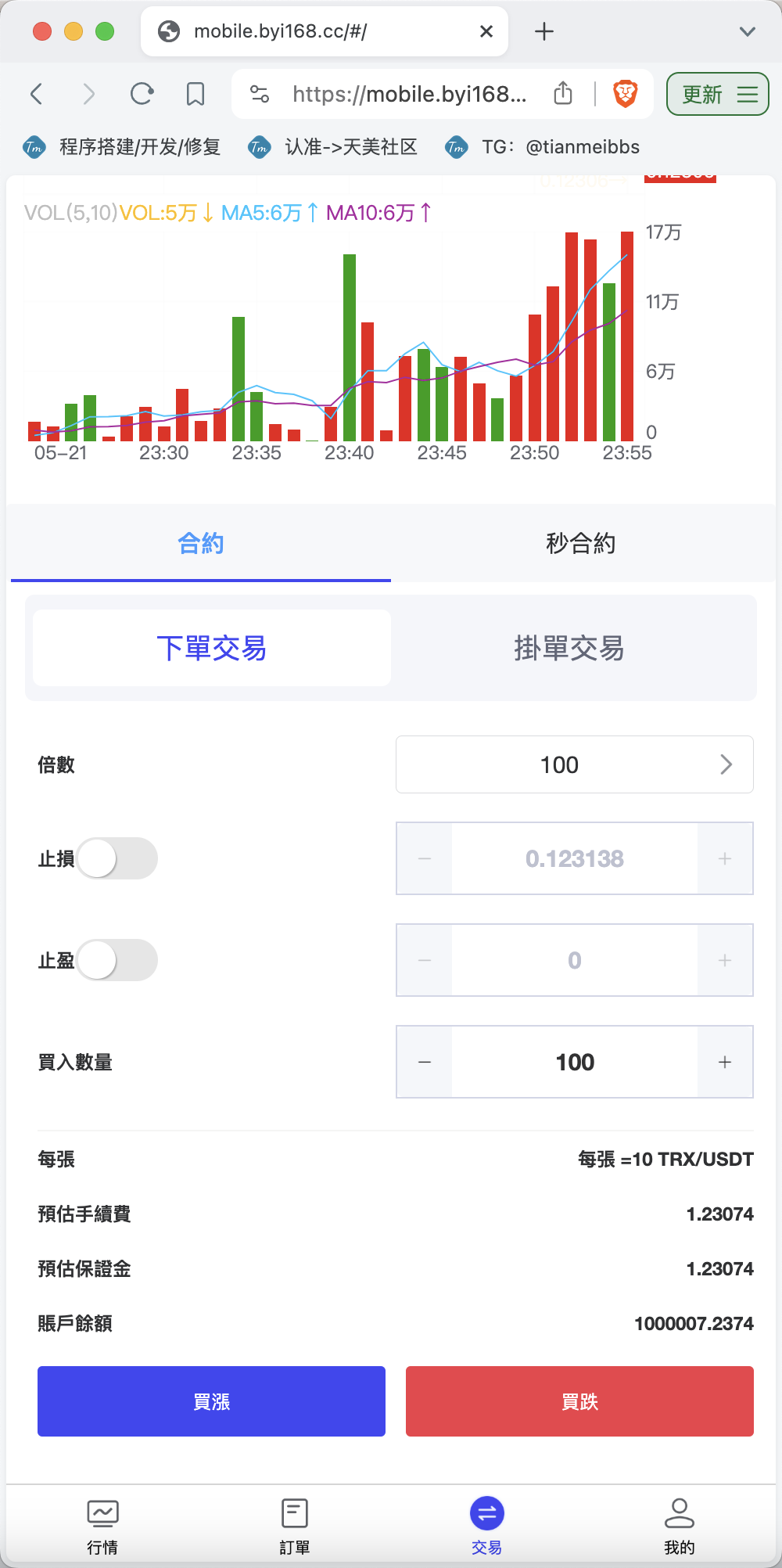Viewport: 782px width, 1568px height.
Task: Place a 買跌 short order
Action: [x=579, y=1401]
